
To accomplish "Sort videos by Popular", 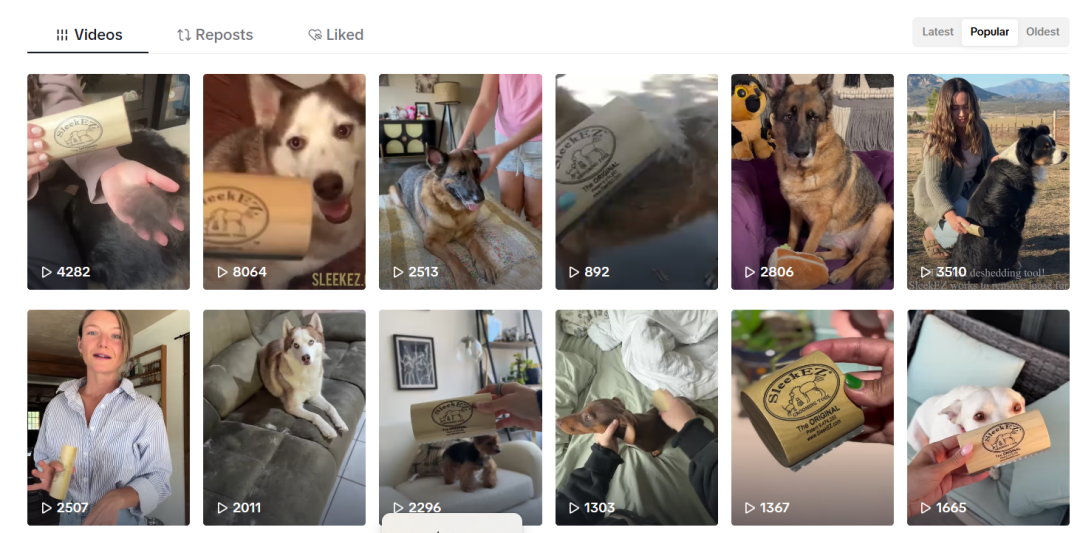I will click(x=989, y=32).
